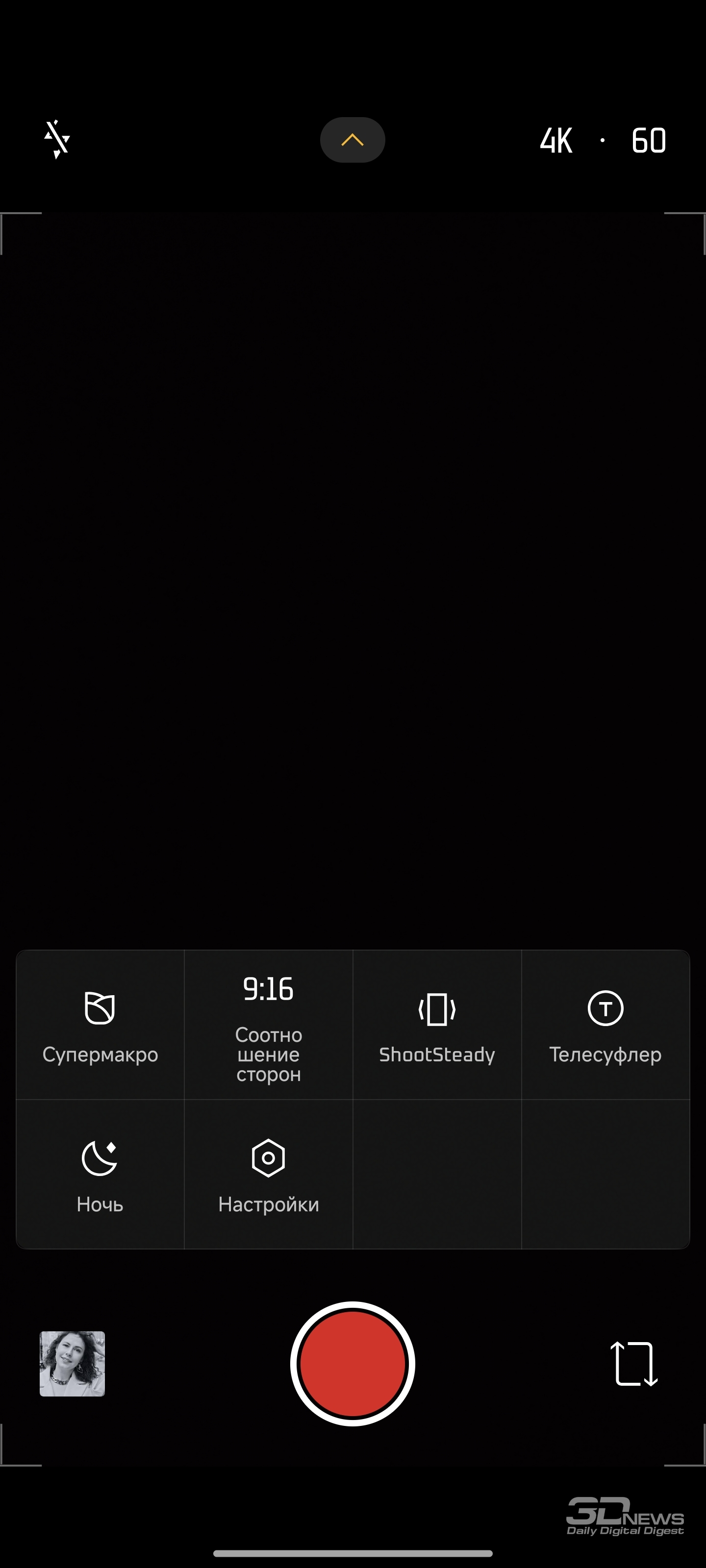The image size is (706, 1568).
Task: Enable Ночь night mode
Action: pos(100,1175)
